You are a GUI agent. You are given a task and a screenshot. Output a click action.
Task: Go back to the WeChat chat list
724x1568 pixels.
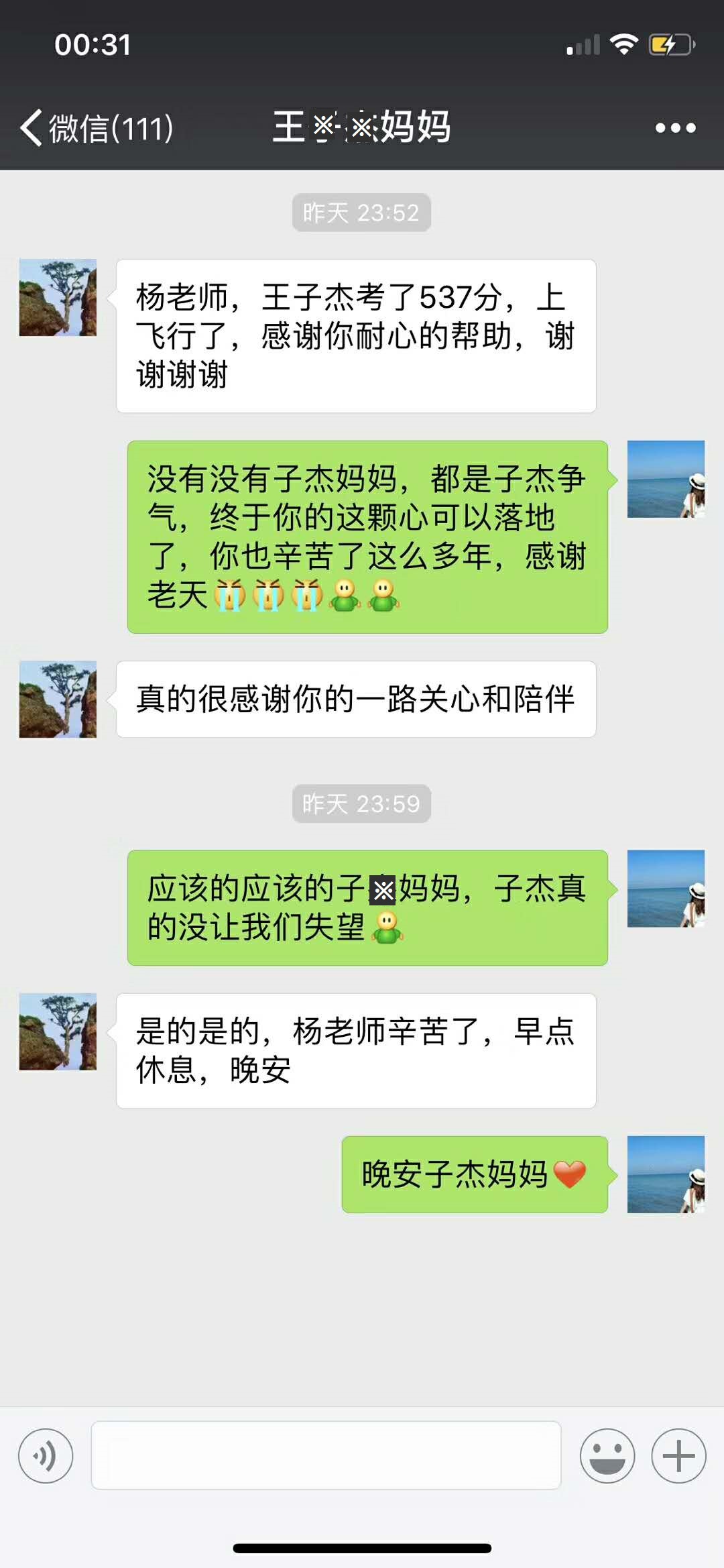tap(94, 127)
